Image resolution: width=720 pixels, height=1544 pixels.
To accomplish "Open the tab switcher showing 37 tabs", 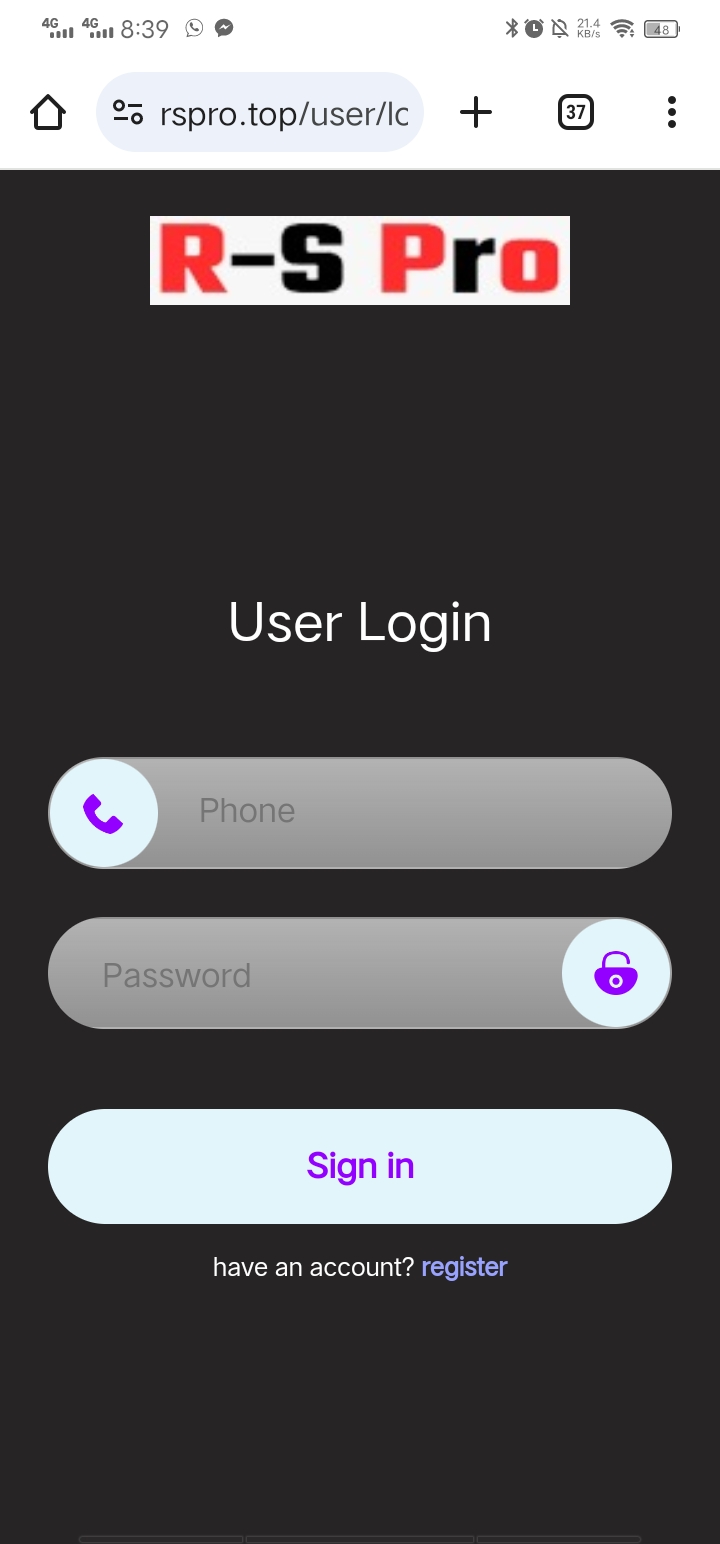I will pos(575,112).
